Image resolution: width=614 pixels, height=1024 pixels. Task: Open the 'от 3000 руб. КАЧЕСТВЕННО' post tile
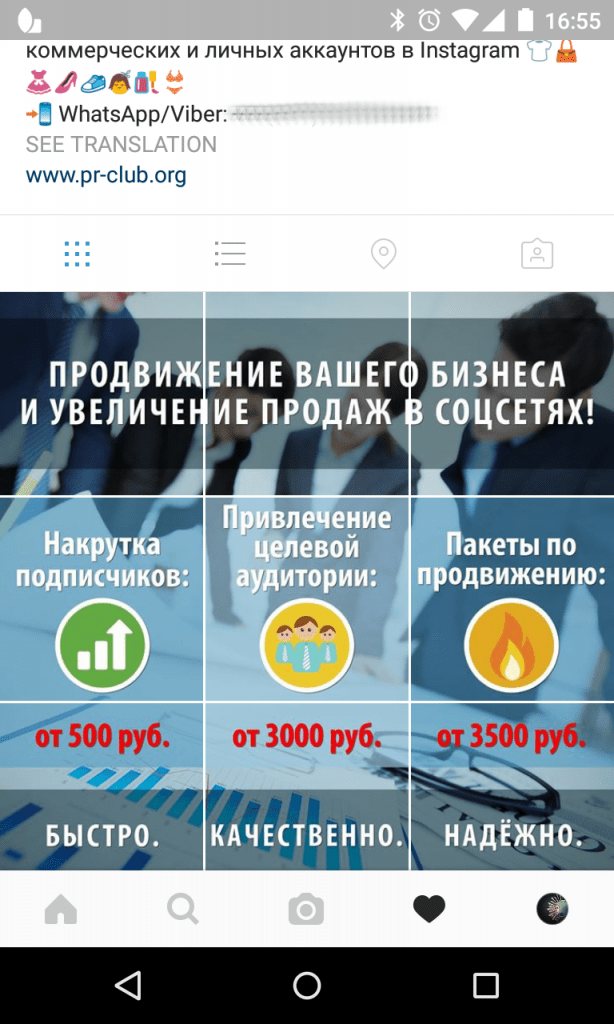[x=307, y=785]
